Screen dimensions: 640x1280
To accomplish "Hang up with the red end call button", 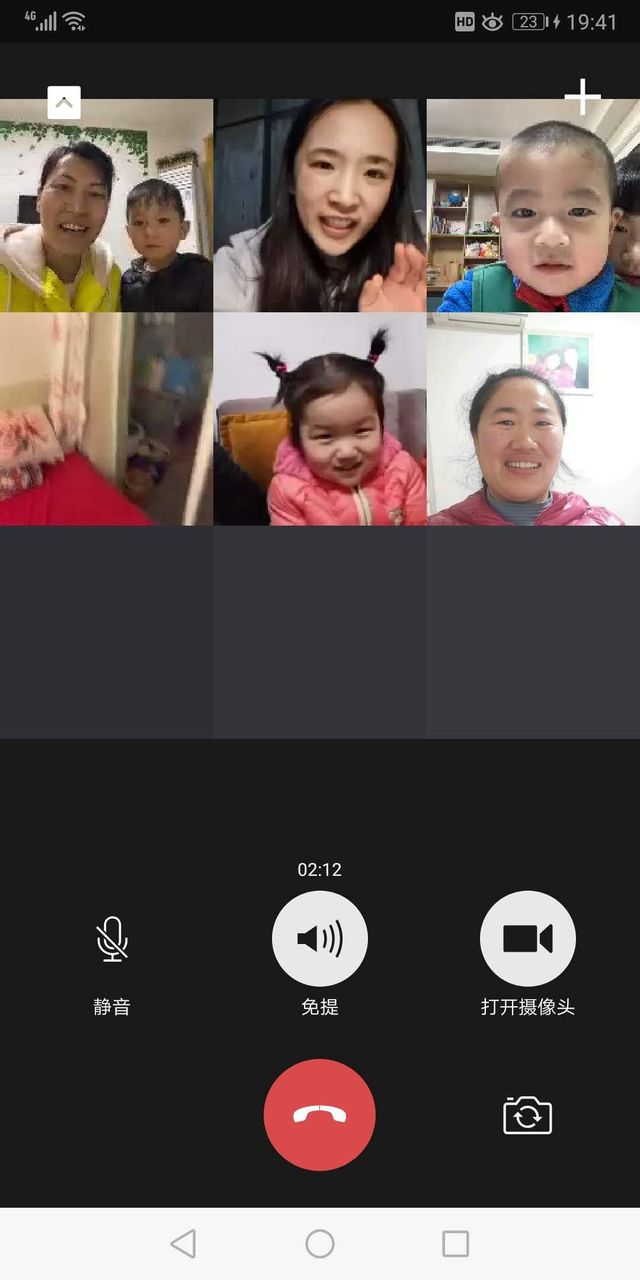I will 320,1114.
